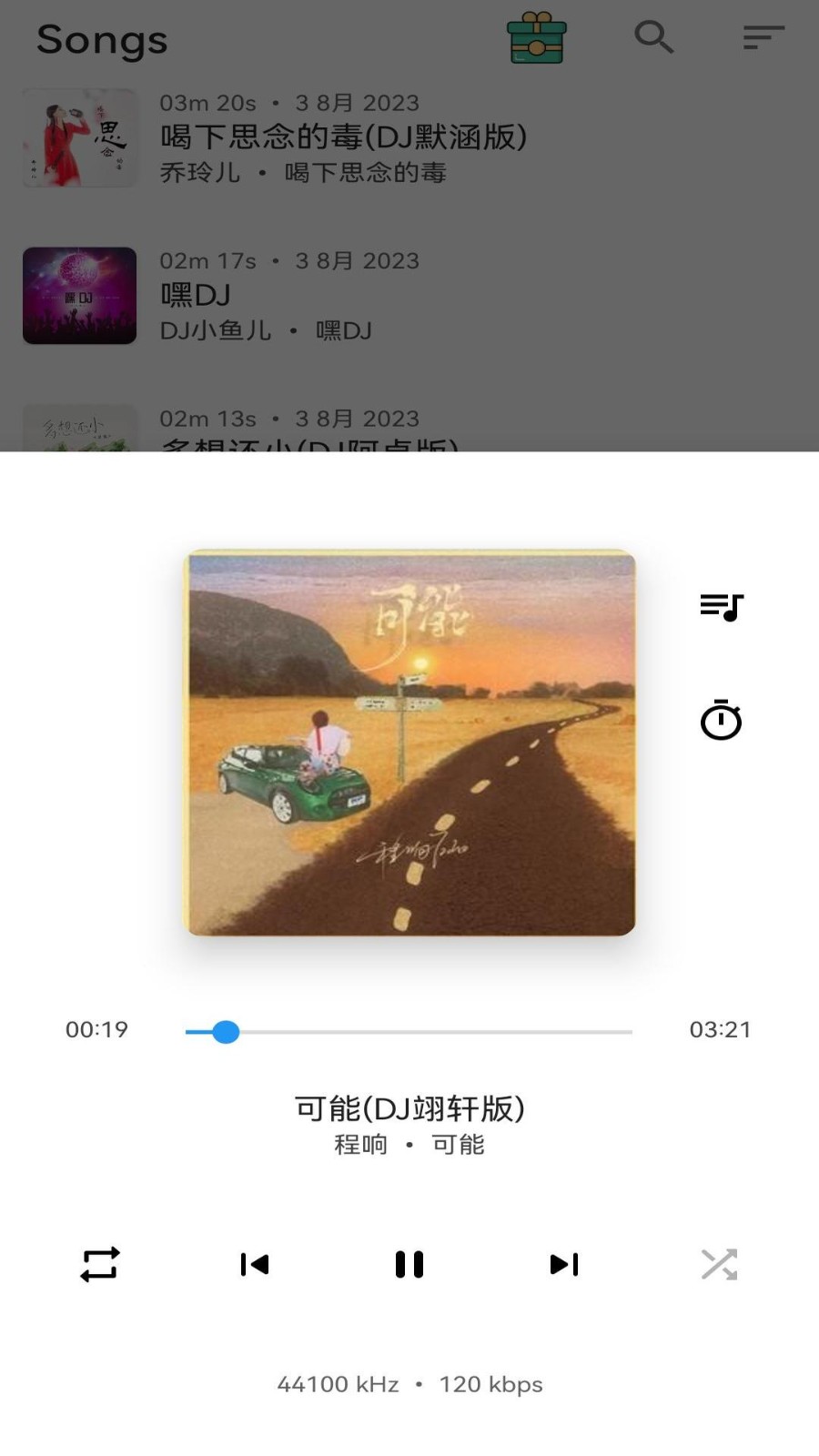Screen dimensions: 819x1456
Task: Toggle repeat mode
Action: pos(99,1264)
